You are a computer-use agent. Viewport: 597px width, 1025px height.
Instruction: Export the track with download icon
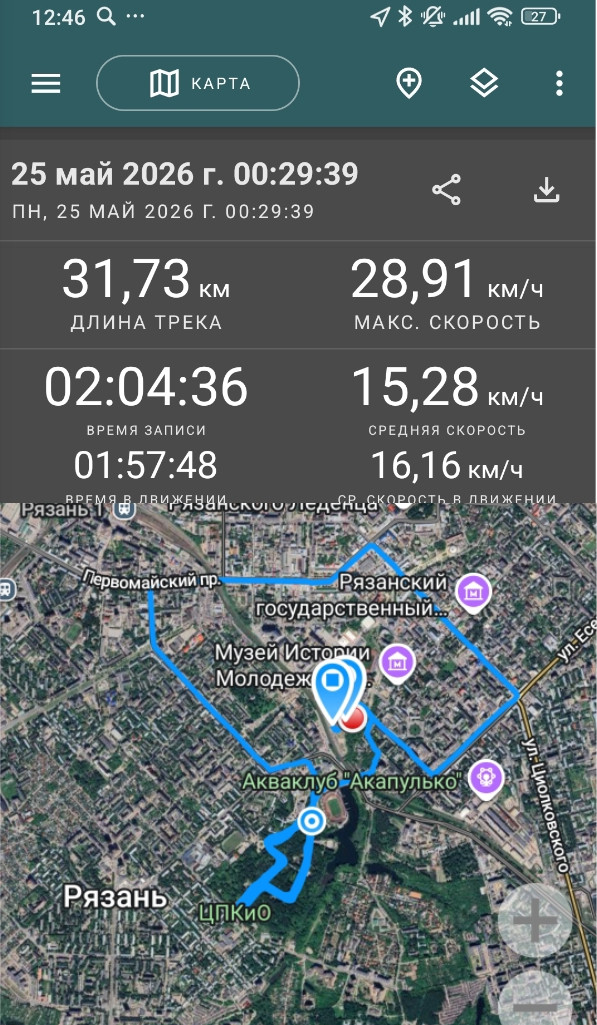point(546,190)
